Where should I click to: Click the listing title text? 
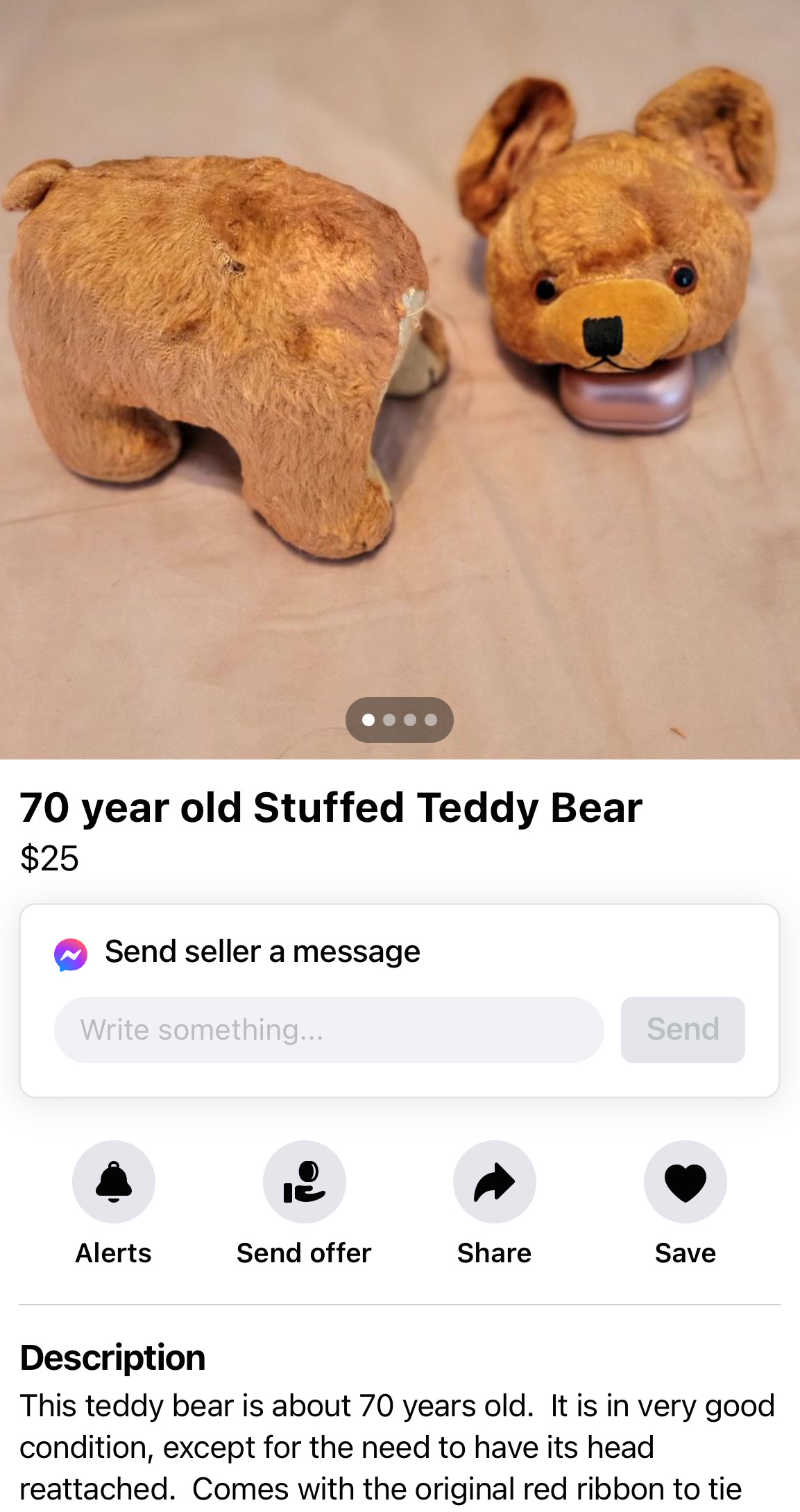pos(332,807)
